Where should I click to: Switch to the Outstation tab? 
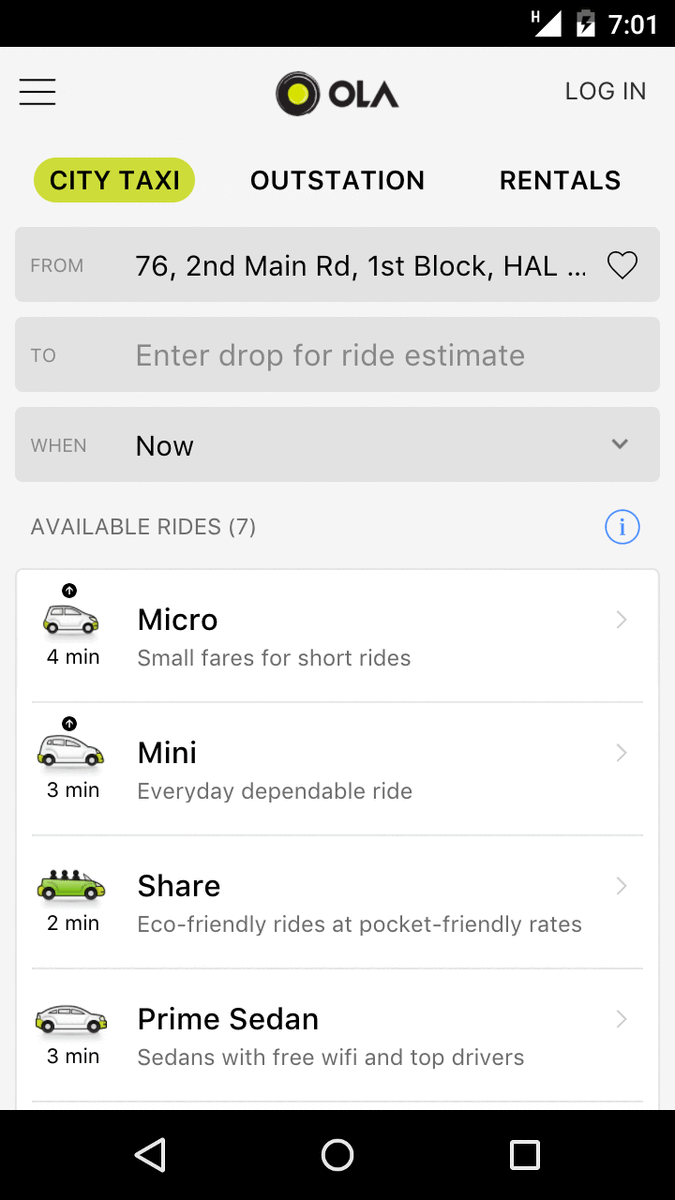pos(337,180)
